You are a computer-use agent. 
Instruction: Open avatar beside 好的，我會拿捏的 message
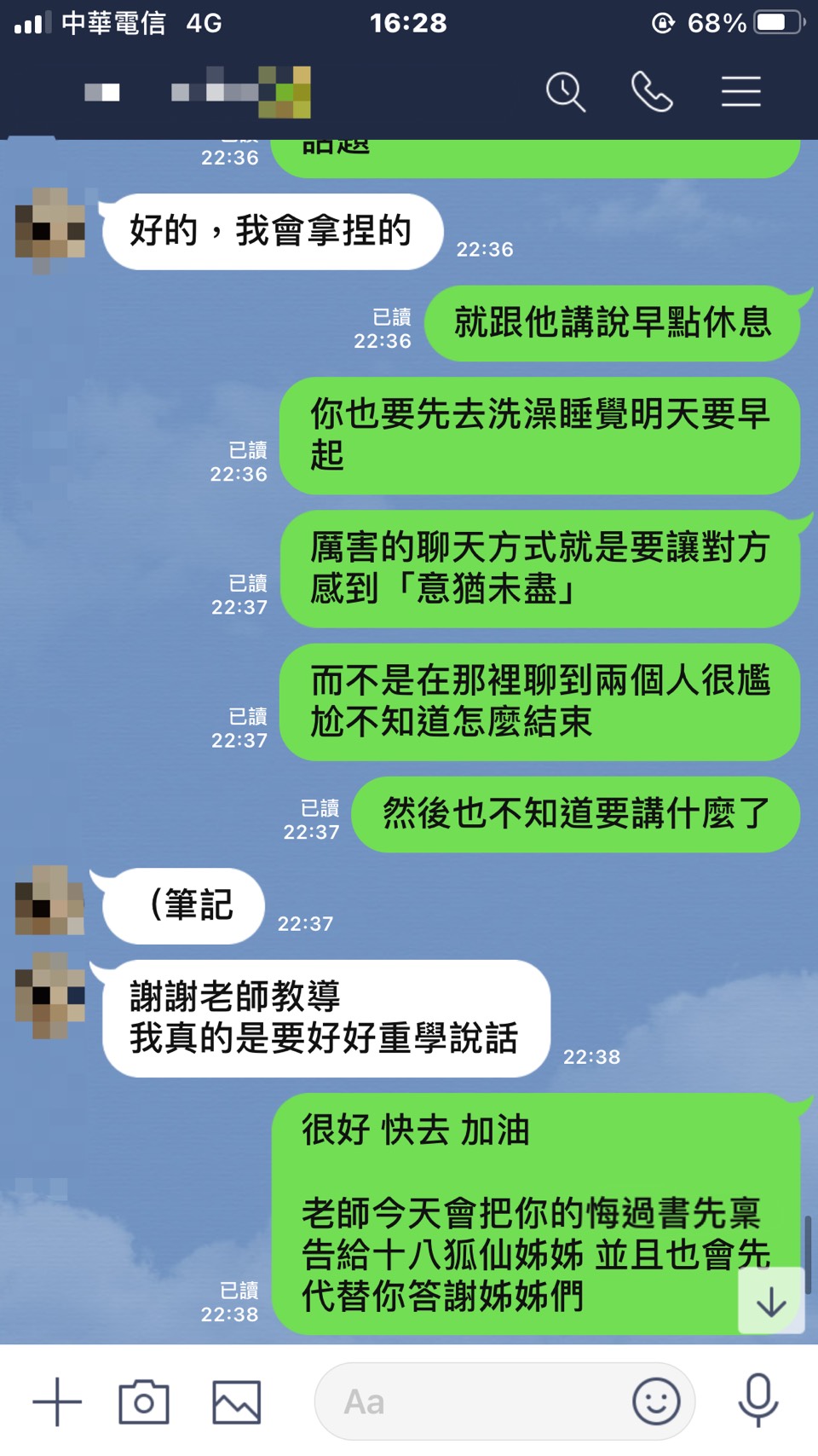pos(50,226)
